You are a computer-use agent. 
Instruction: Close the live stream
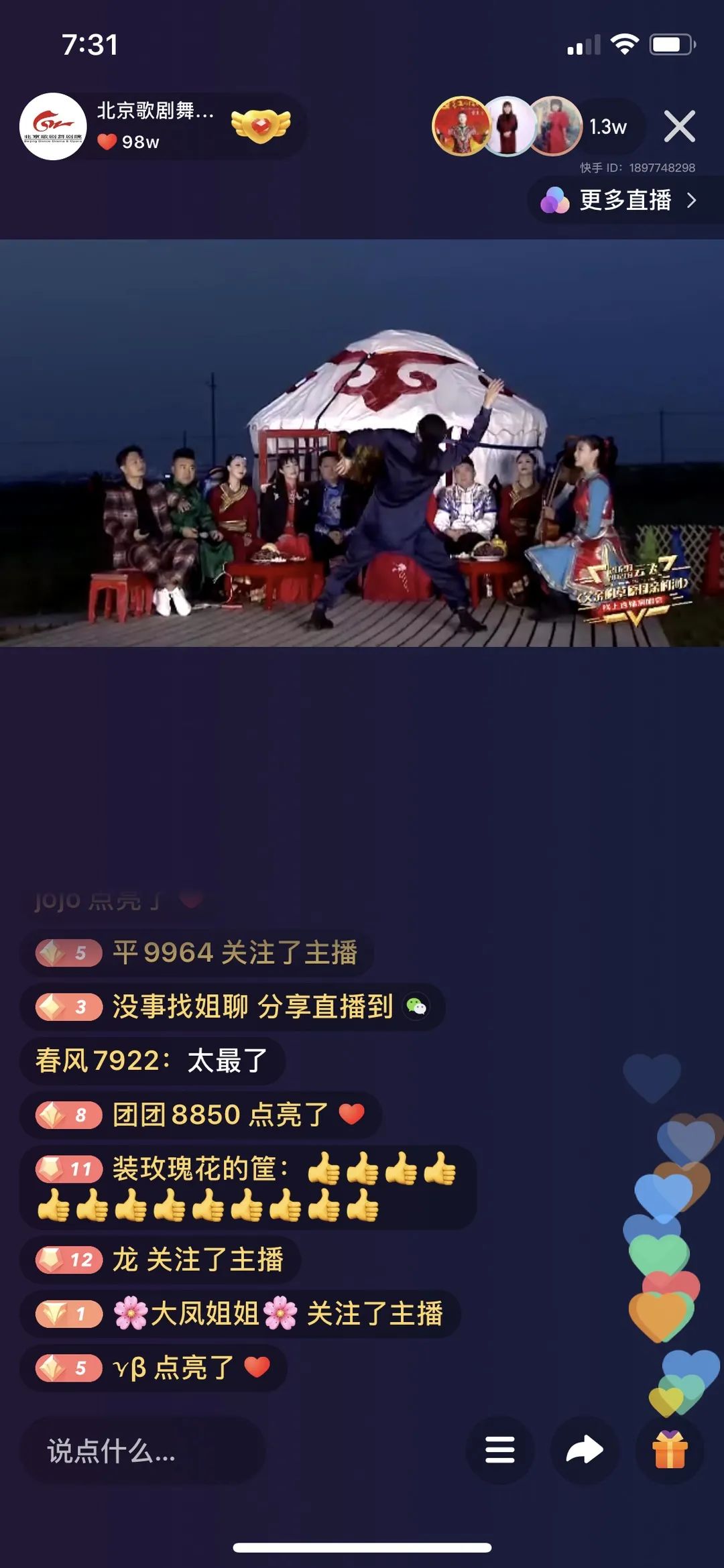click(679, 127)
